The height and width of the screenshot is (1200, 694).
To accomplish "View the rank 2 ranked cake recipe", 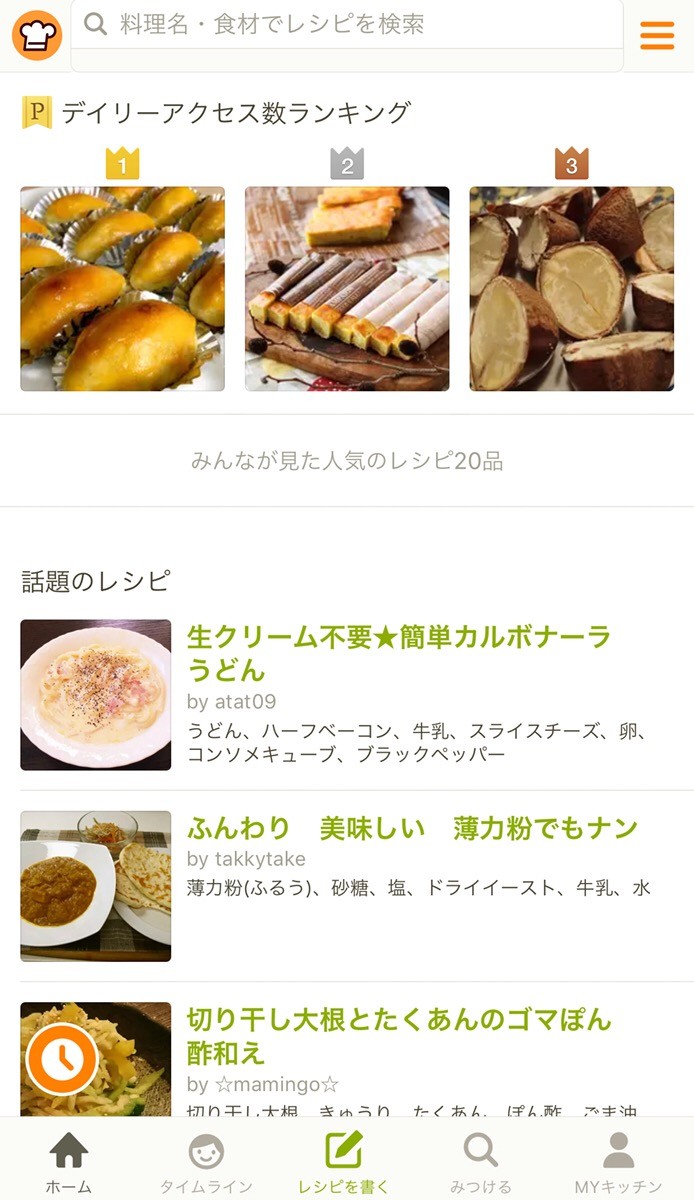I will (347, 288).
